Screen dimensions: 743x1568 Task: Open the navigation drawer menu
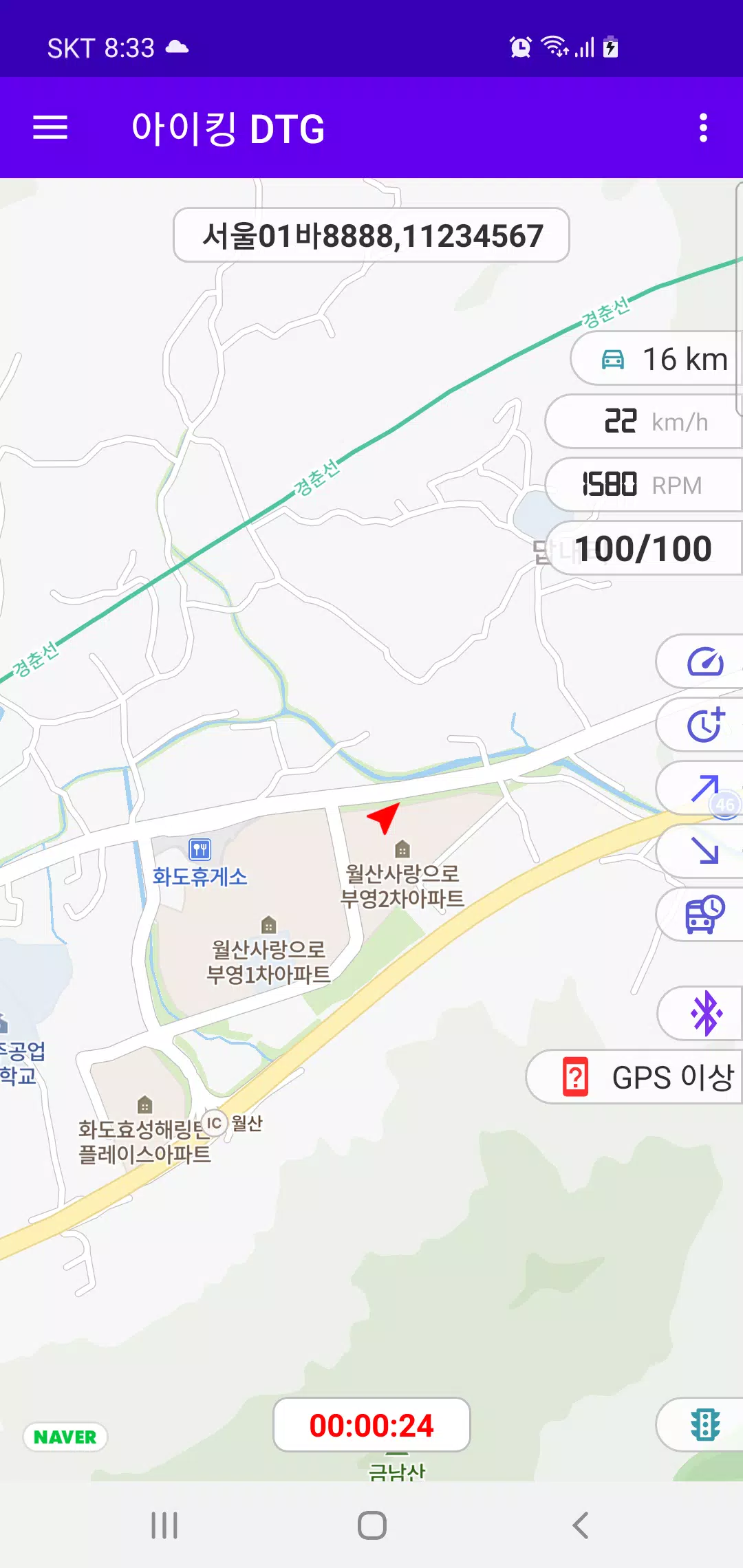point(50,128)
